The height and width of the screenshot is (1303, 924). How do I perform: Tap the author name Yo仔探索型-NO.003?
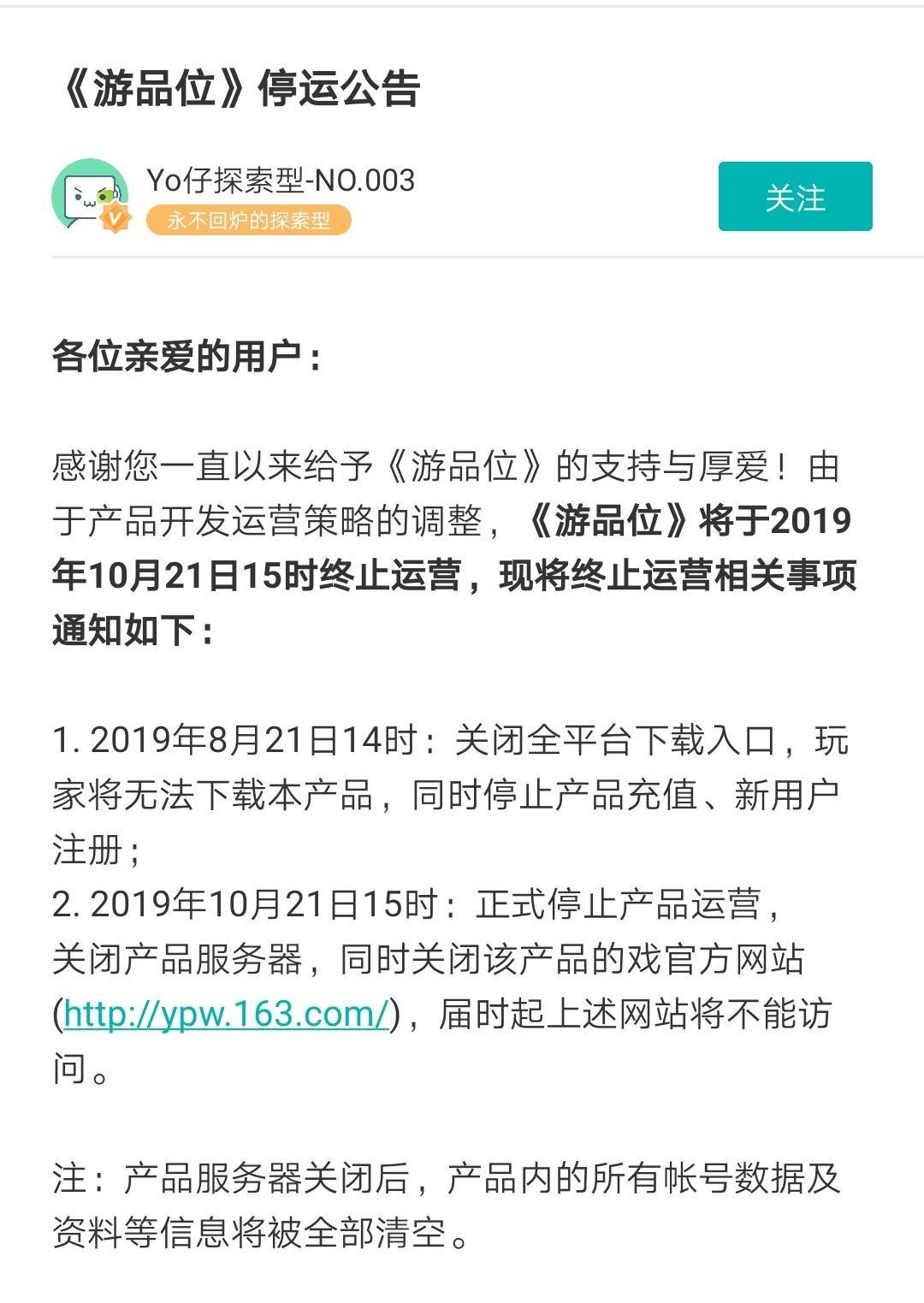pyautogui.click(x=281, y=181)
